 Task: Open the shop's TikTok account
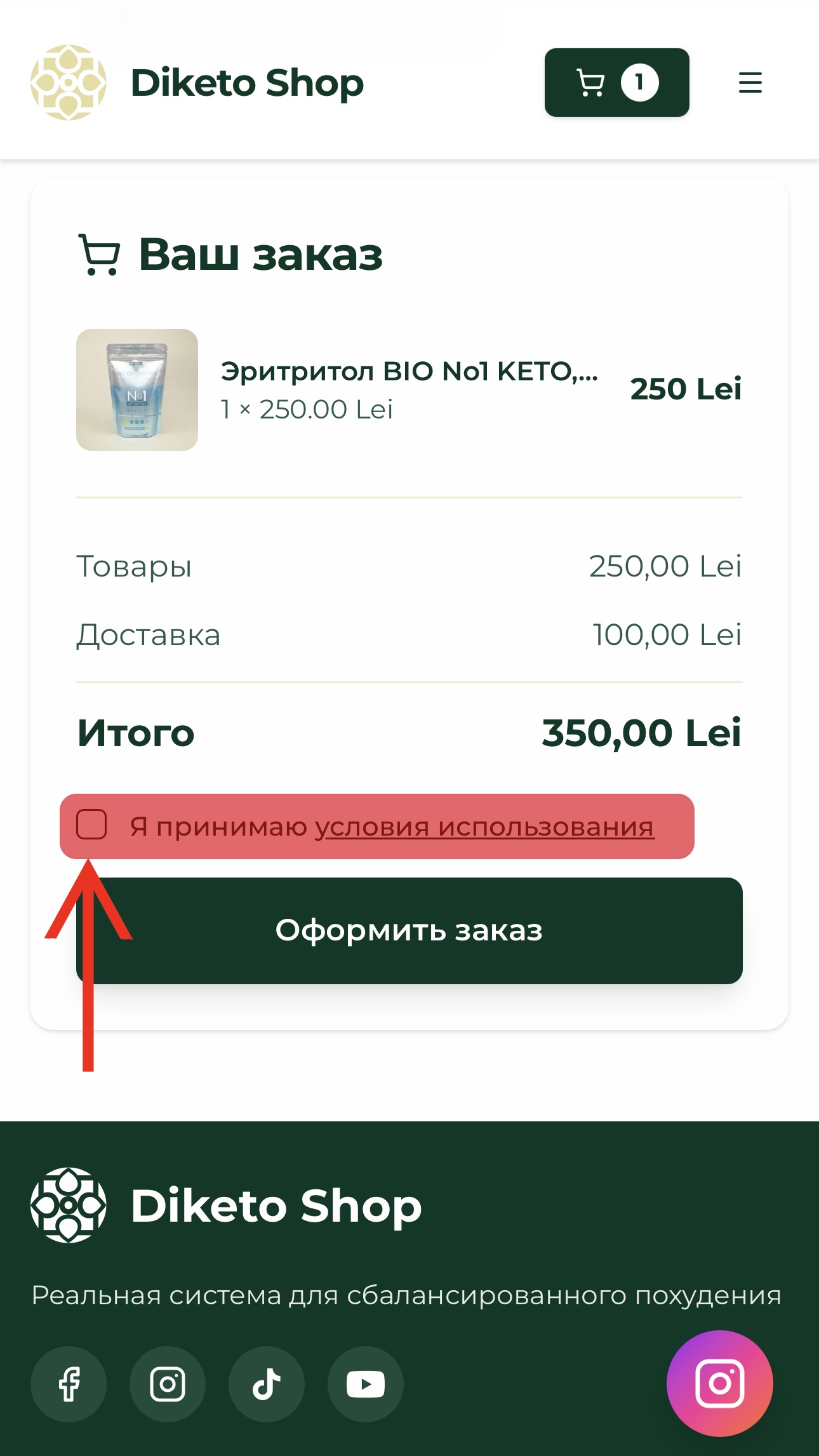(267, 1384)
